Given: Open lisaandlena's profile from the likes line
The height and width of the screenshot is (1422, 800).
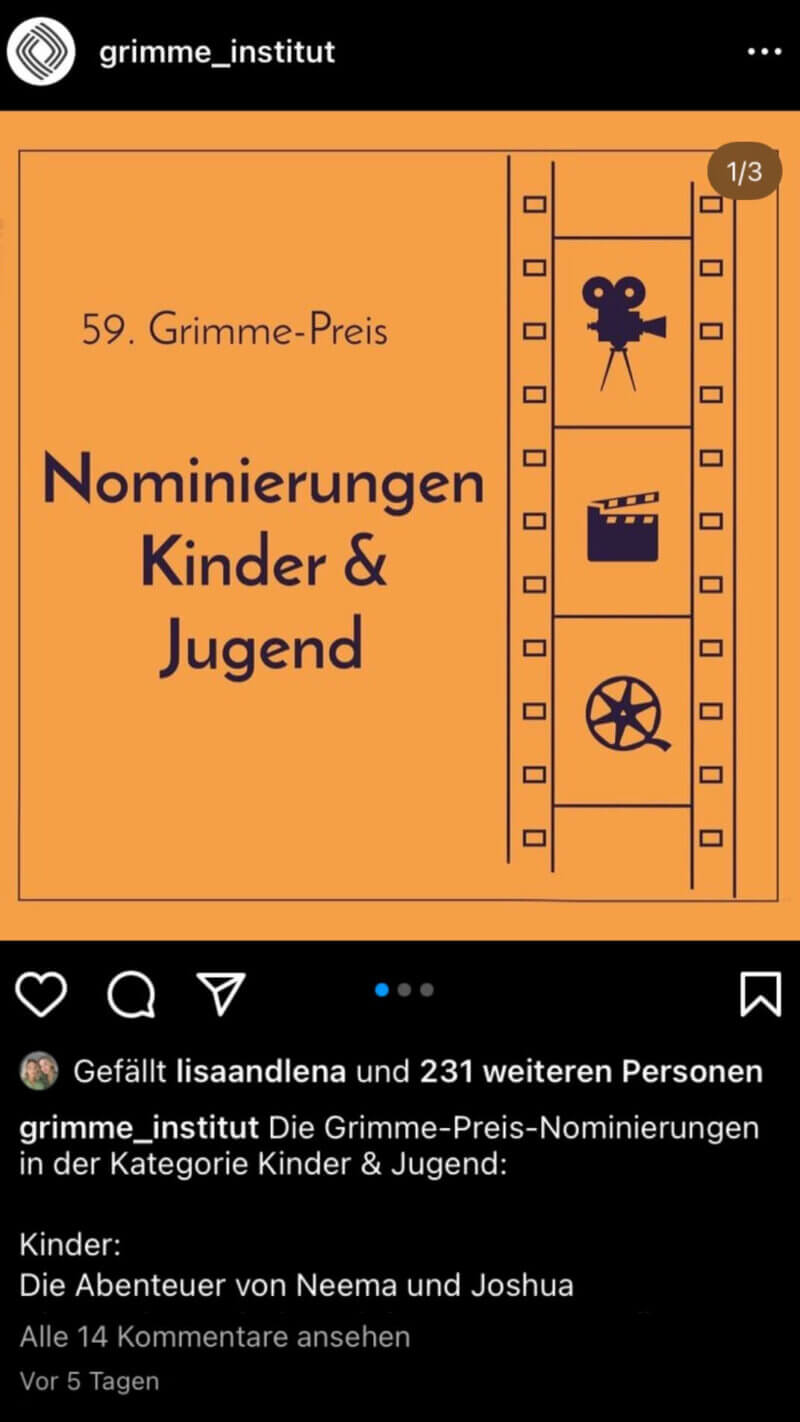Looking at the screenshot, I should click(x=260, y=1072).
